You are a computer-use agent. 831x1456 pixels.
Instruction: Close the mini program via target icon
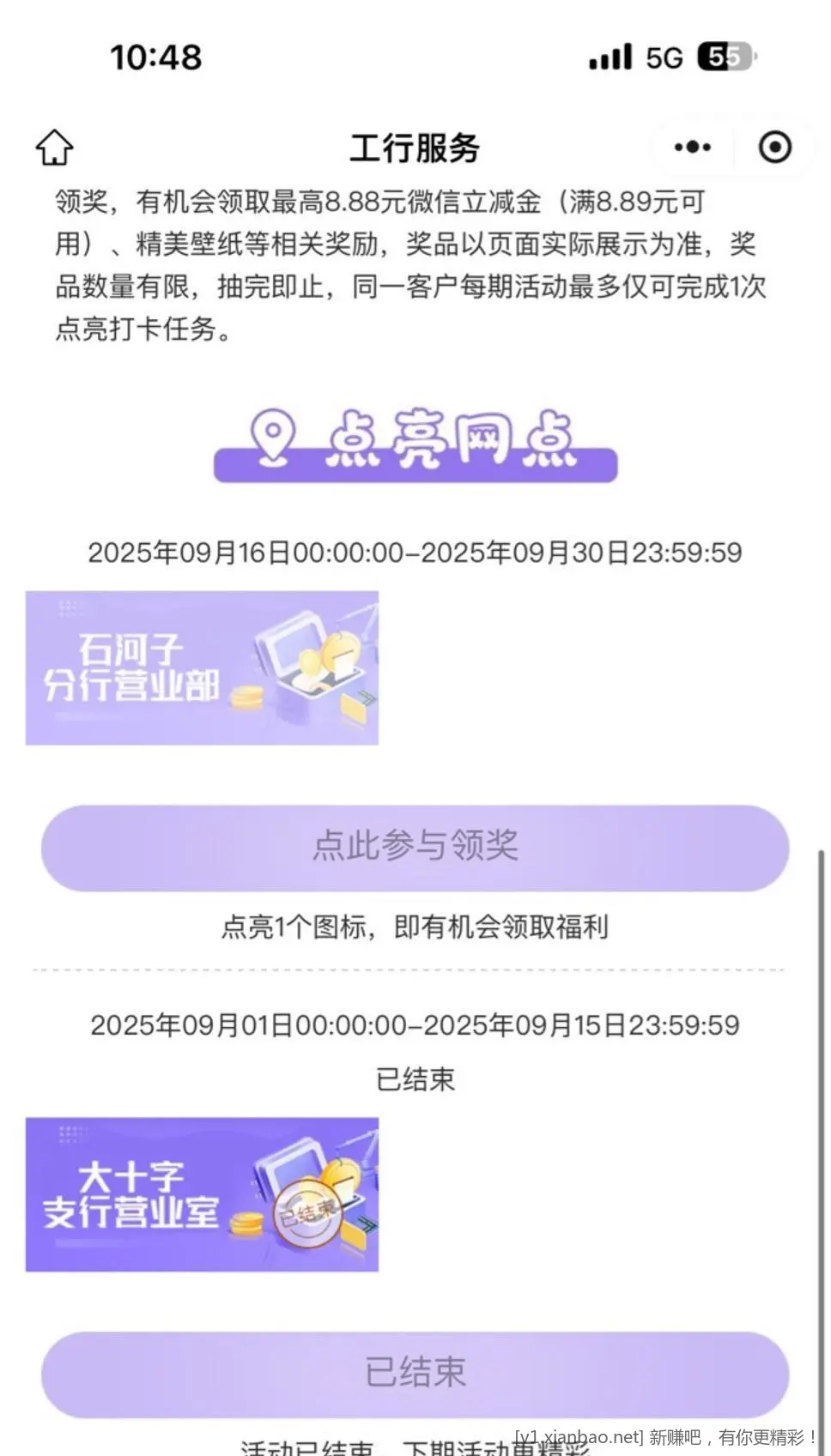[x=774, y=148]
